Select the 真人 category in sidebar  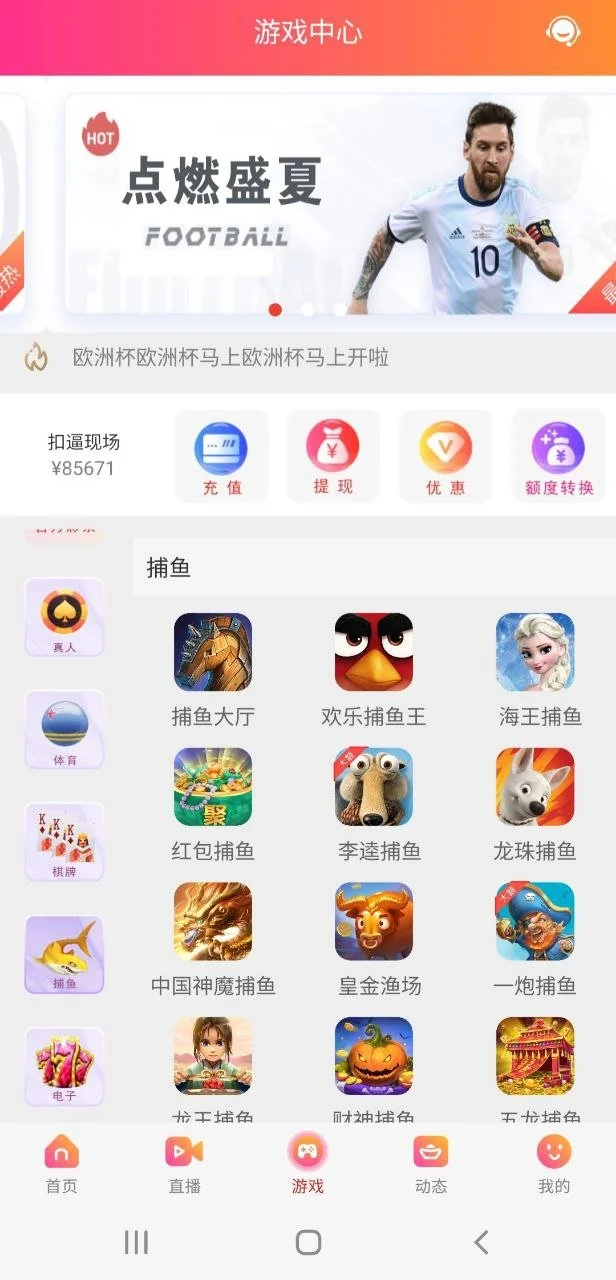click(x=64, y=618)
